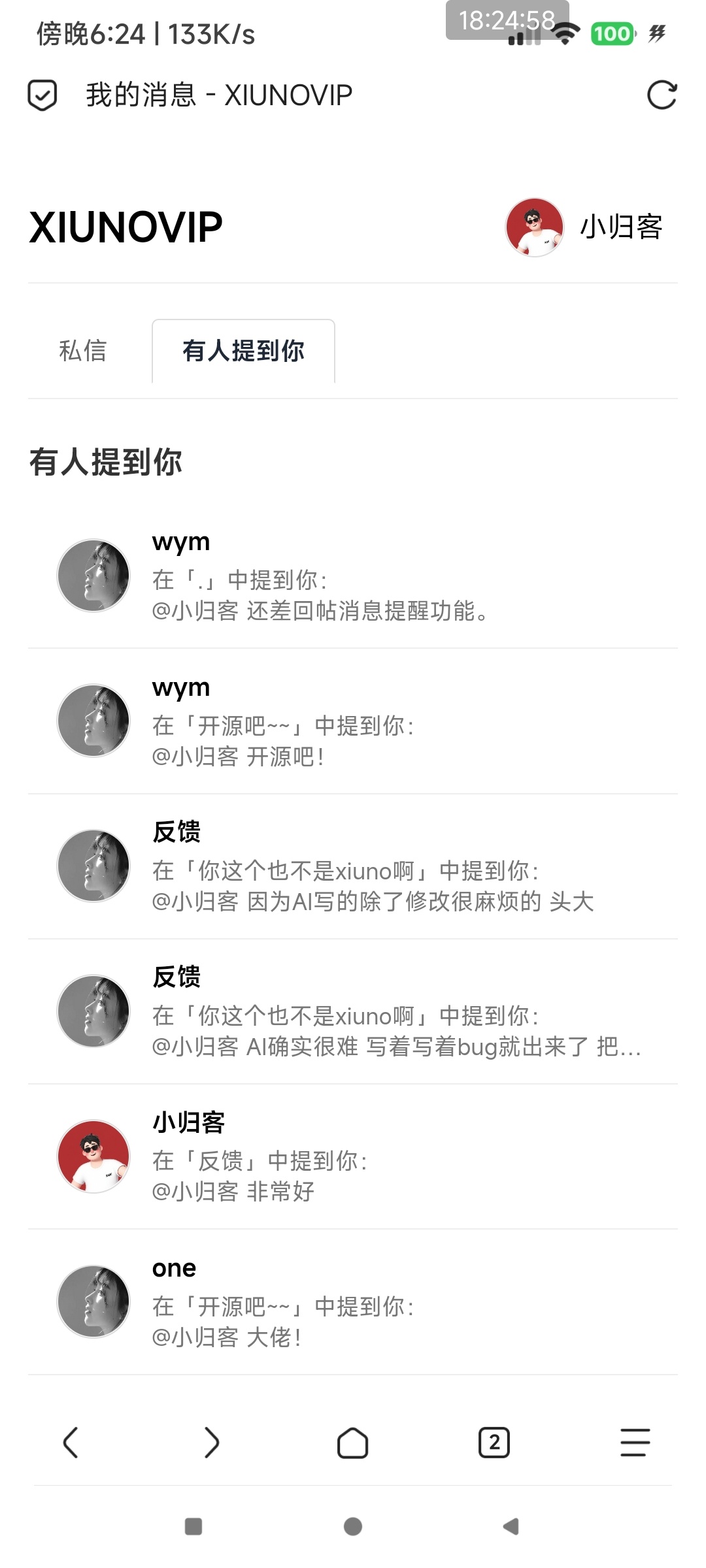Tap the refresh icon to reload the page
Screen dimensions: 706x1568
(662, 95)
